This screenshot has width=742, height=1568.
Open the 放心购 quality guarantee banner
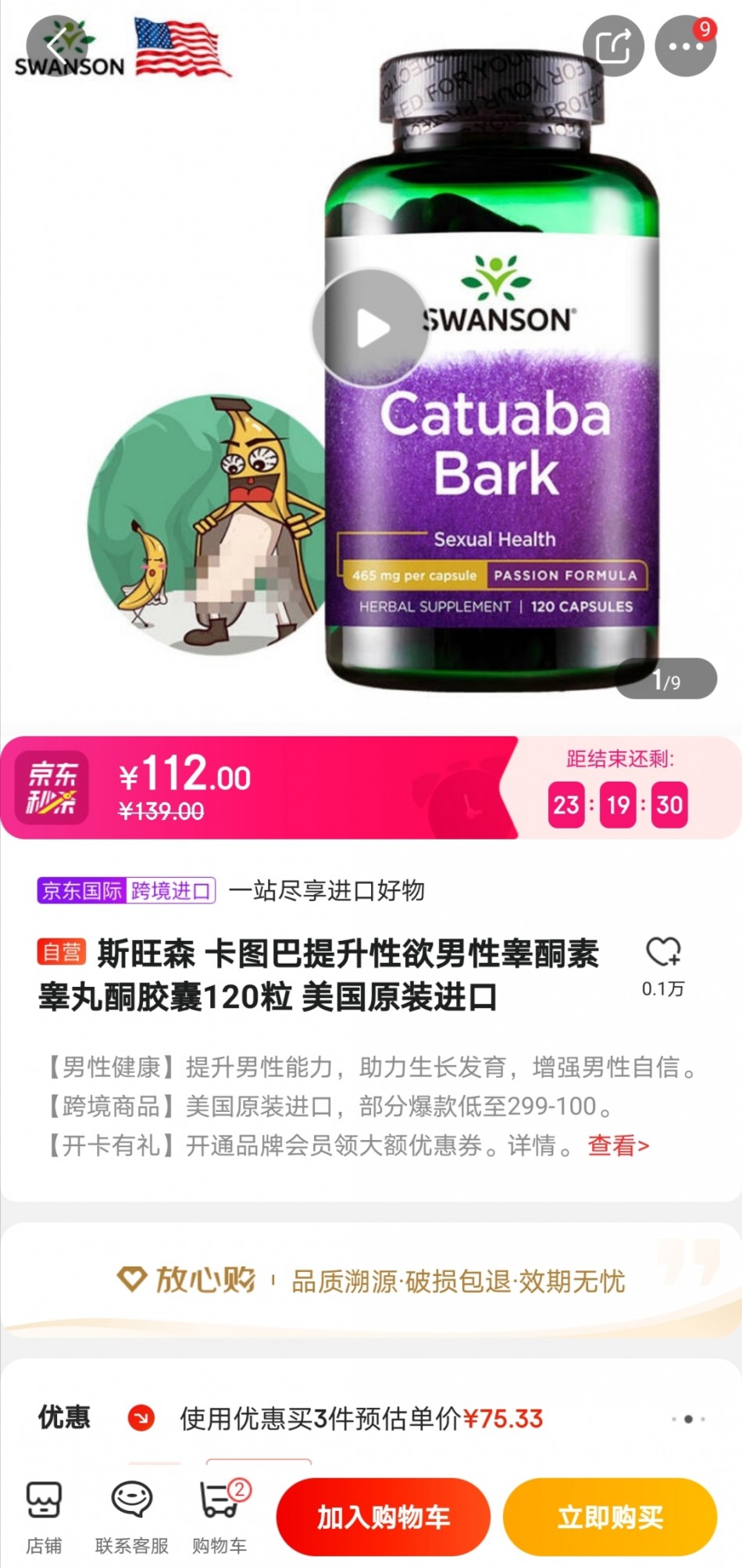pyautogui.click(x=371, y=1281)
